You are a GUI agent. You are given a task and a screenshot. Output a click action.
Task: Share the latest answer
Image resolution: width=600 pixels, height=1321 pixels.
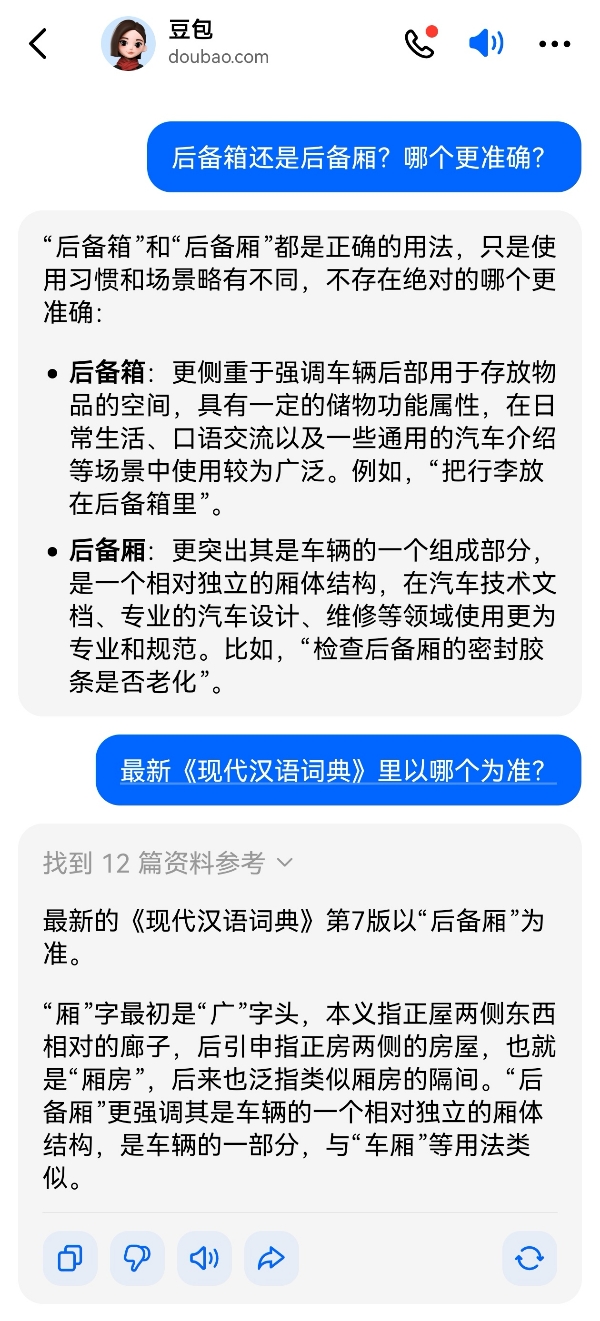[x=271, y=1258]
